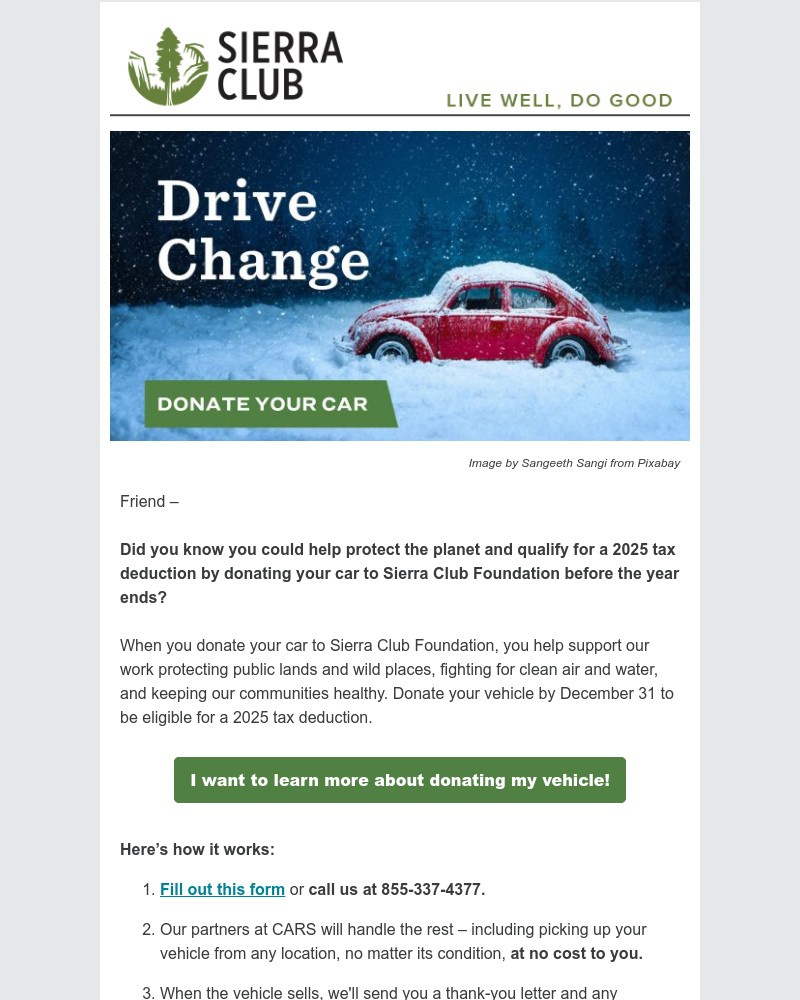Click the Sierra Club tree logo
This screenshot has width=800, height=1000.
coord(167,65)
